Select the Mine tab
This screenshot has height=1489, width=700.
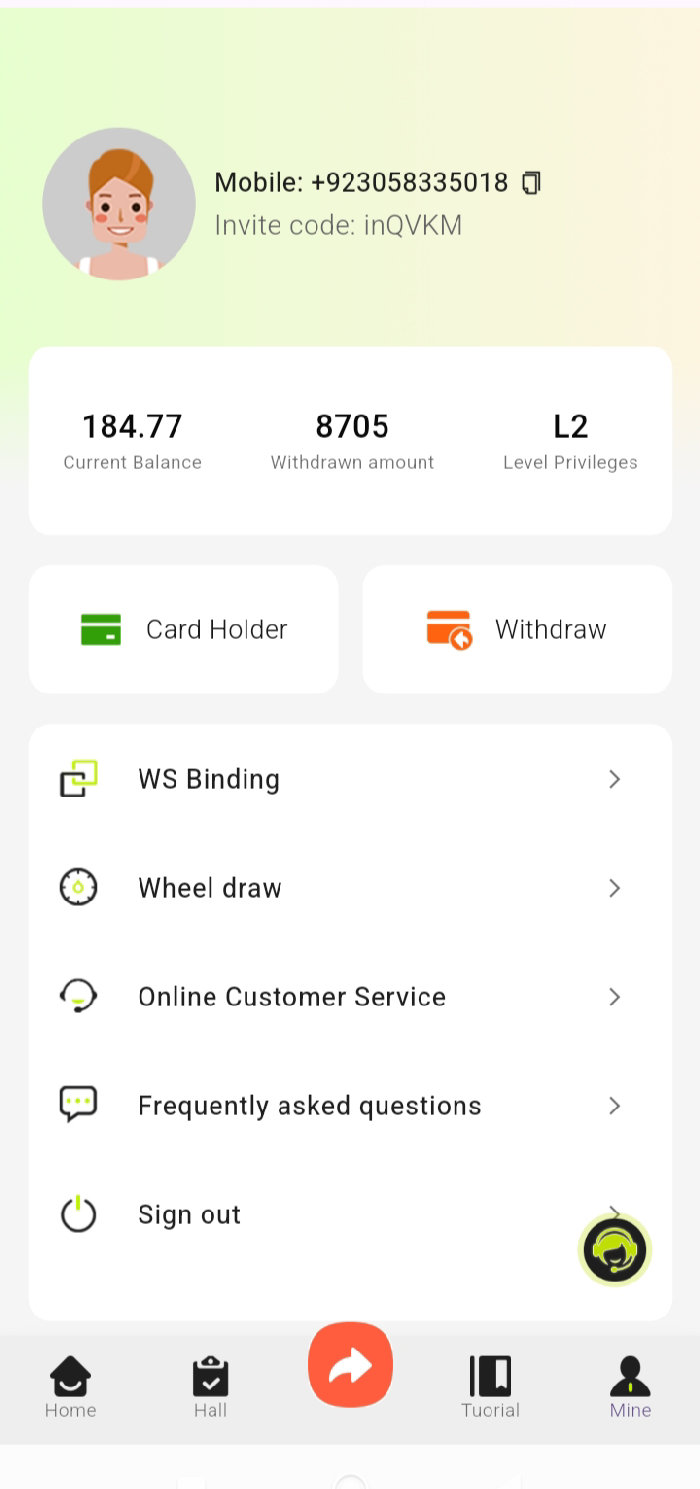(x=630, y=1386)
